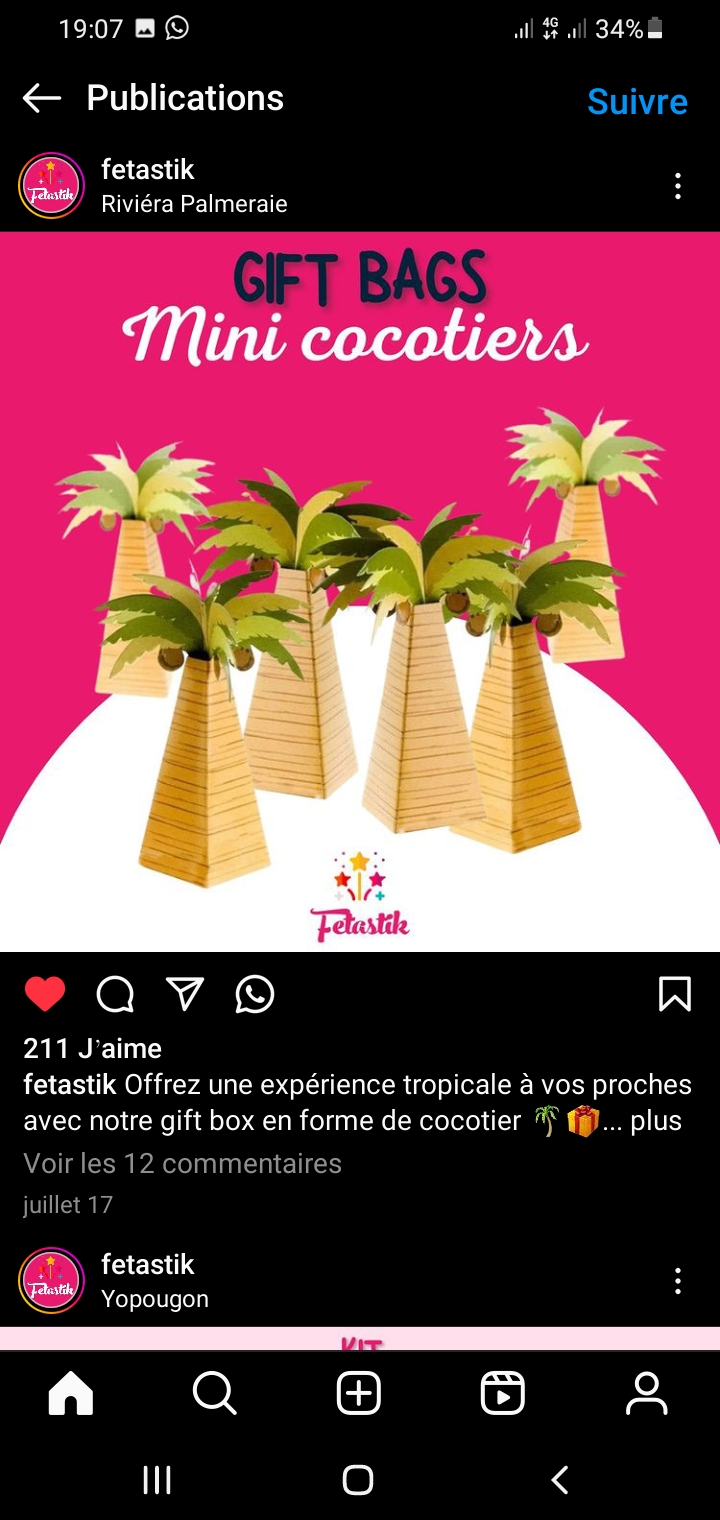
Task: Share the post via the paper plane
Action: click(x=185, y=994)
